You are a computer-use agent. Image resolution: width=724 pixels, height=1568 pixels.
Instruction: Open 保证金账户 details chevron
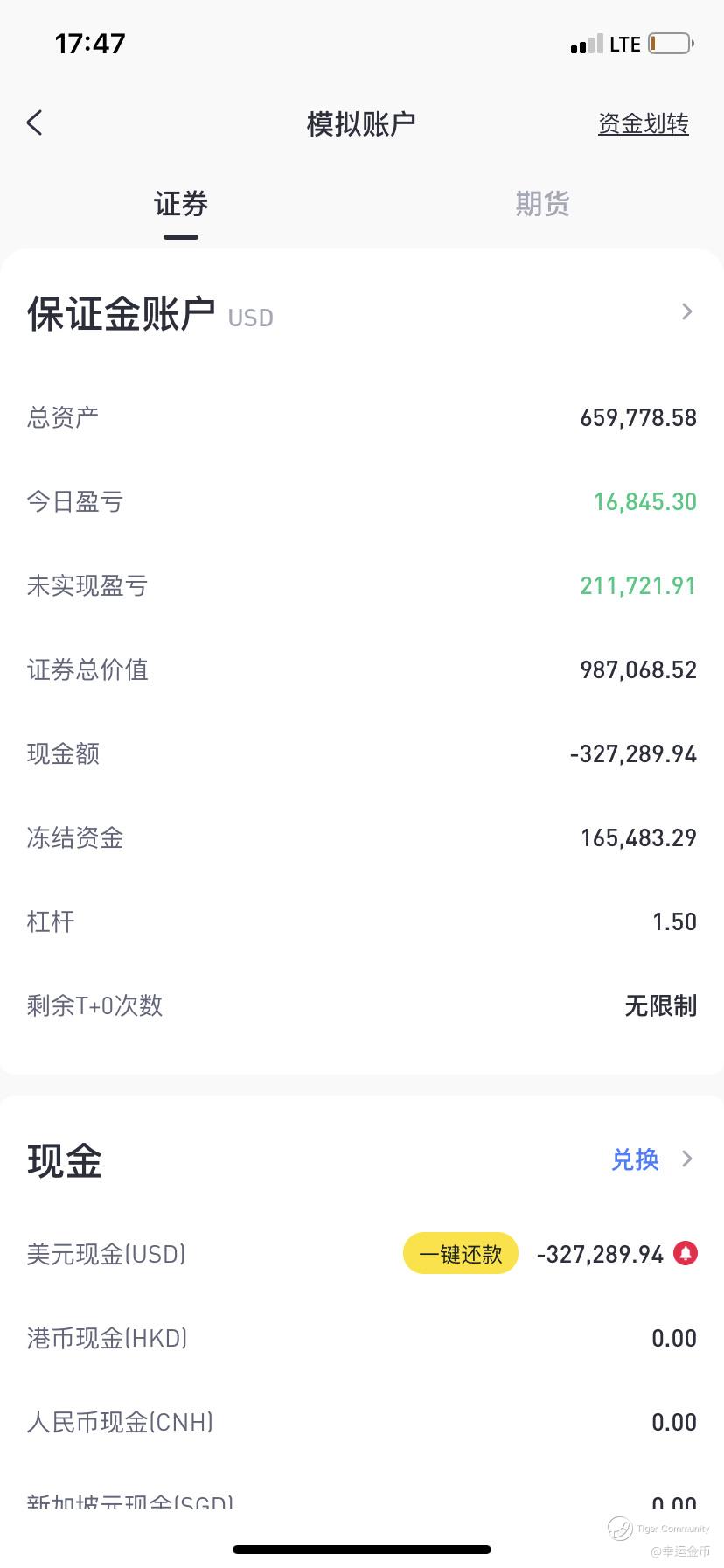coord(686,312)
